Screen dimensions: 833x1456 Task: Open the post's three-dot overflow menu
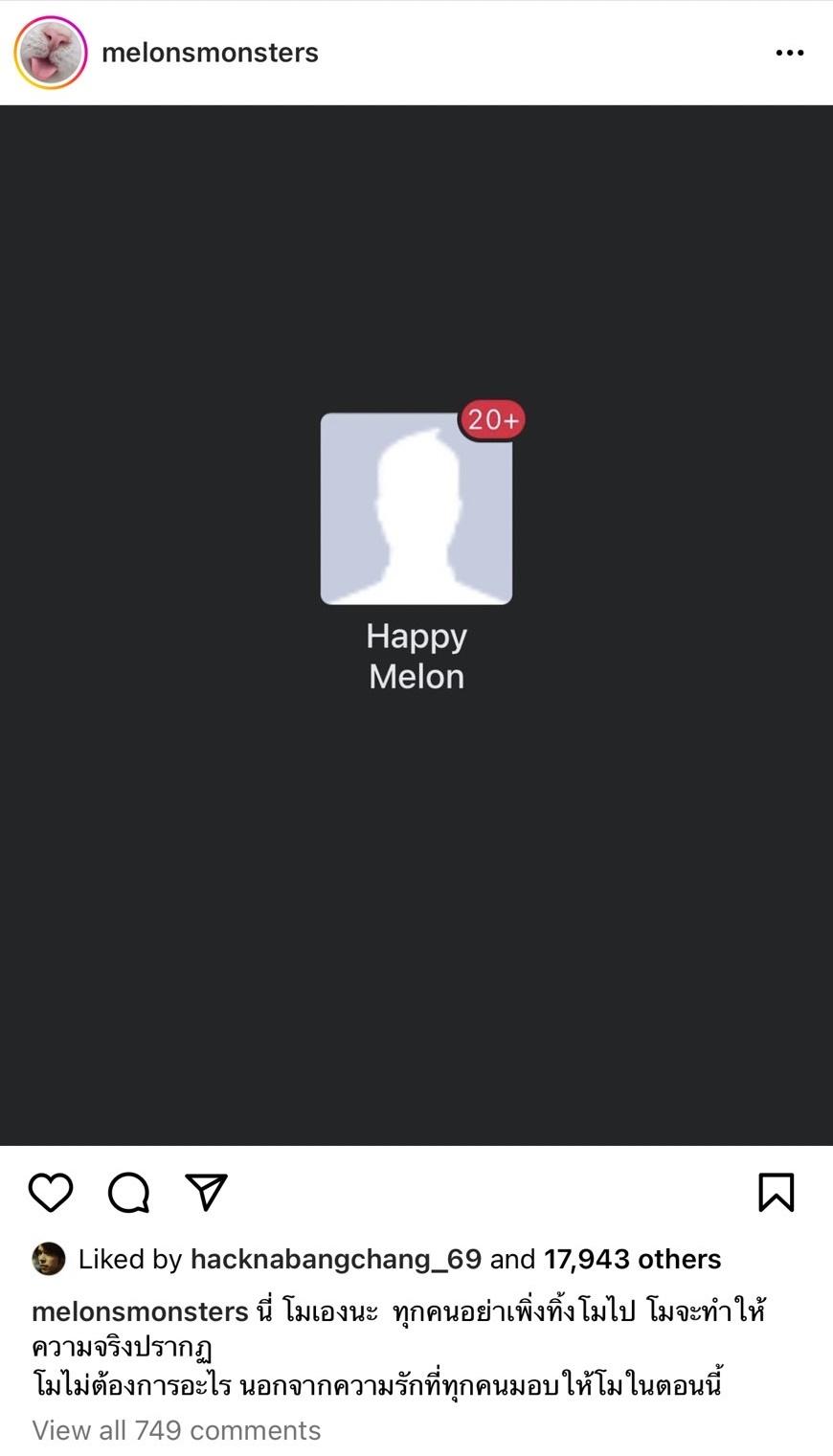[x=789, y=53]
